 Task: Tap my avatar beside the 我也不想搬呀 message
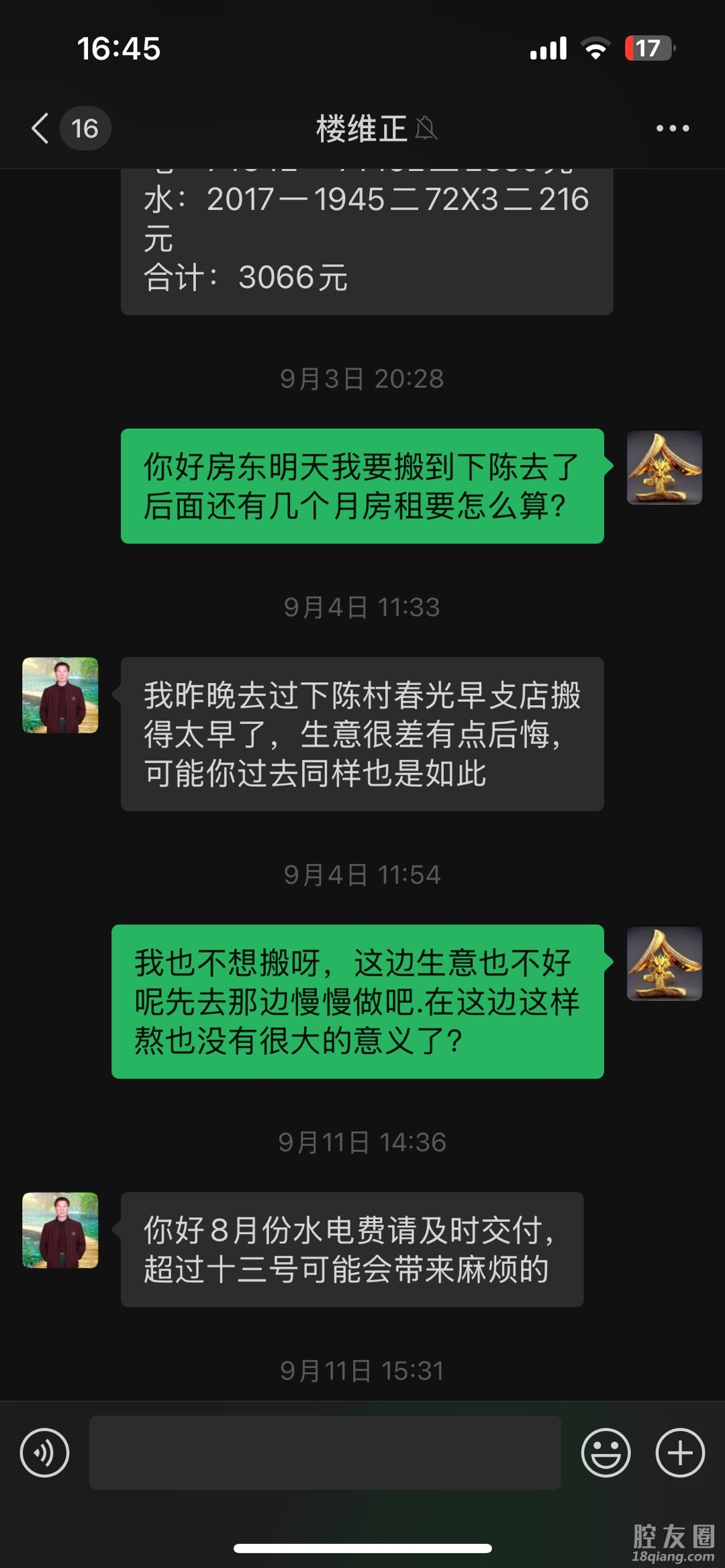pos(664,963)
